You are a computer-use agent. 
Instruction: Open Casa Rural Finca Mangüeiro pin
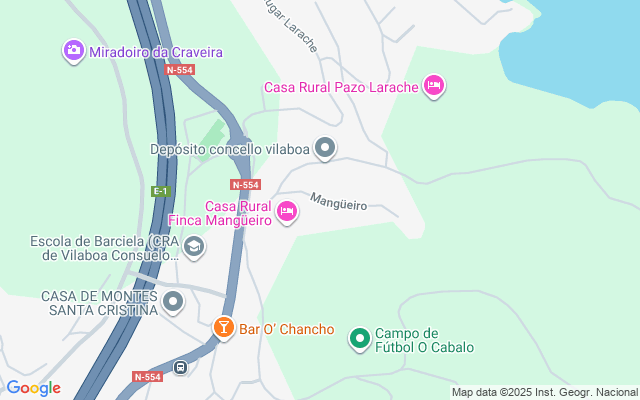[x=286, y=211]
